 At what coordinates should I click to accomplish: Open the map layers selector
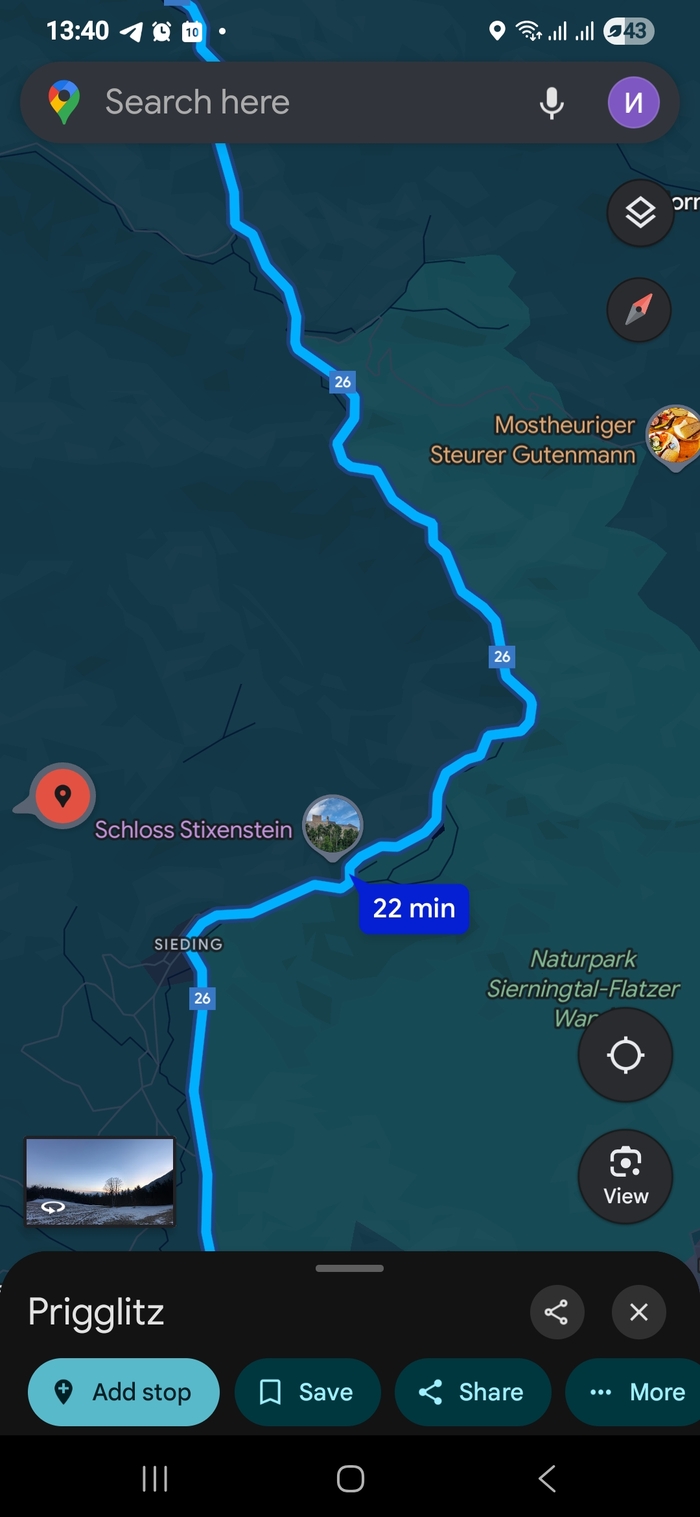pos(640,213)
